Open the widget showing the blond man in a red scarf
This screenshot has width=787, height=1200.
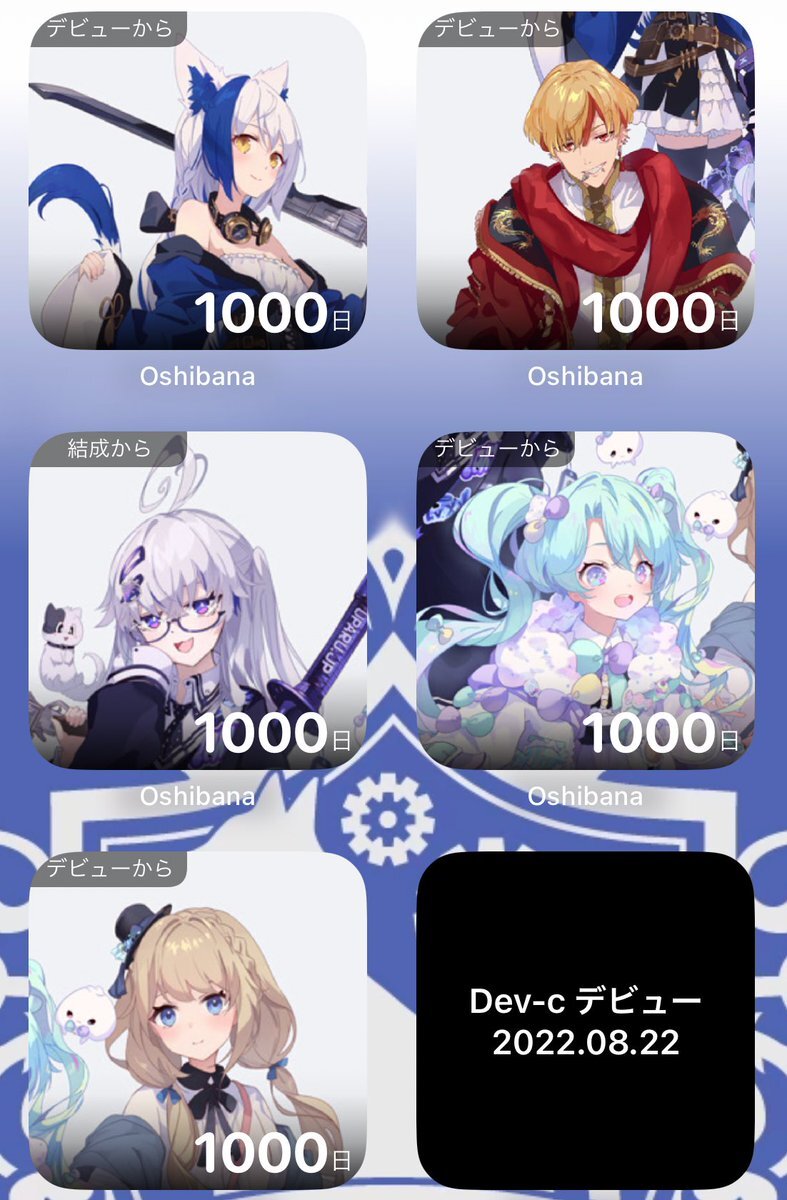point(585,180)
